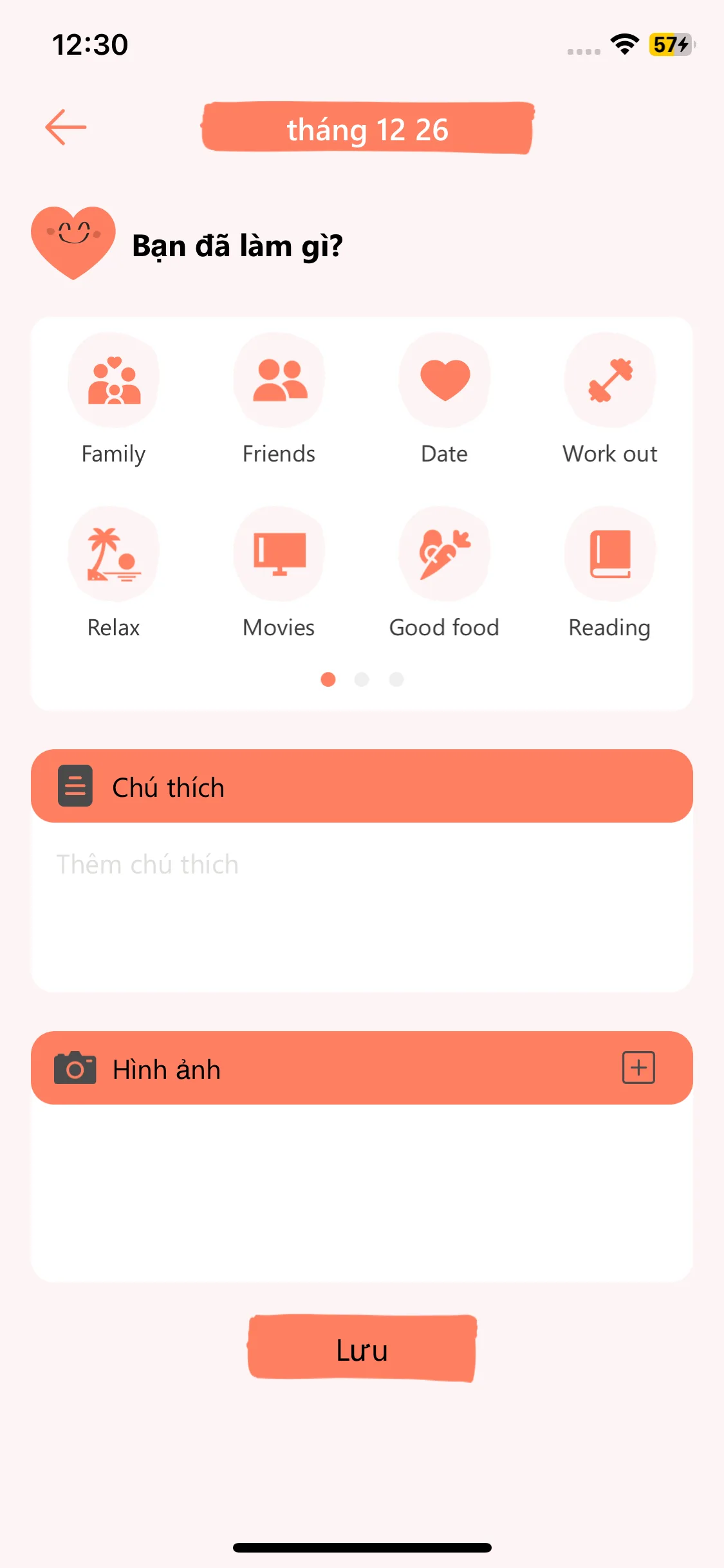Add a photo with the plus icon
The image size is (724, 1568).
click(x=638, y=1068)
